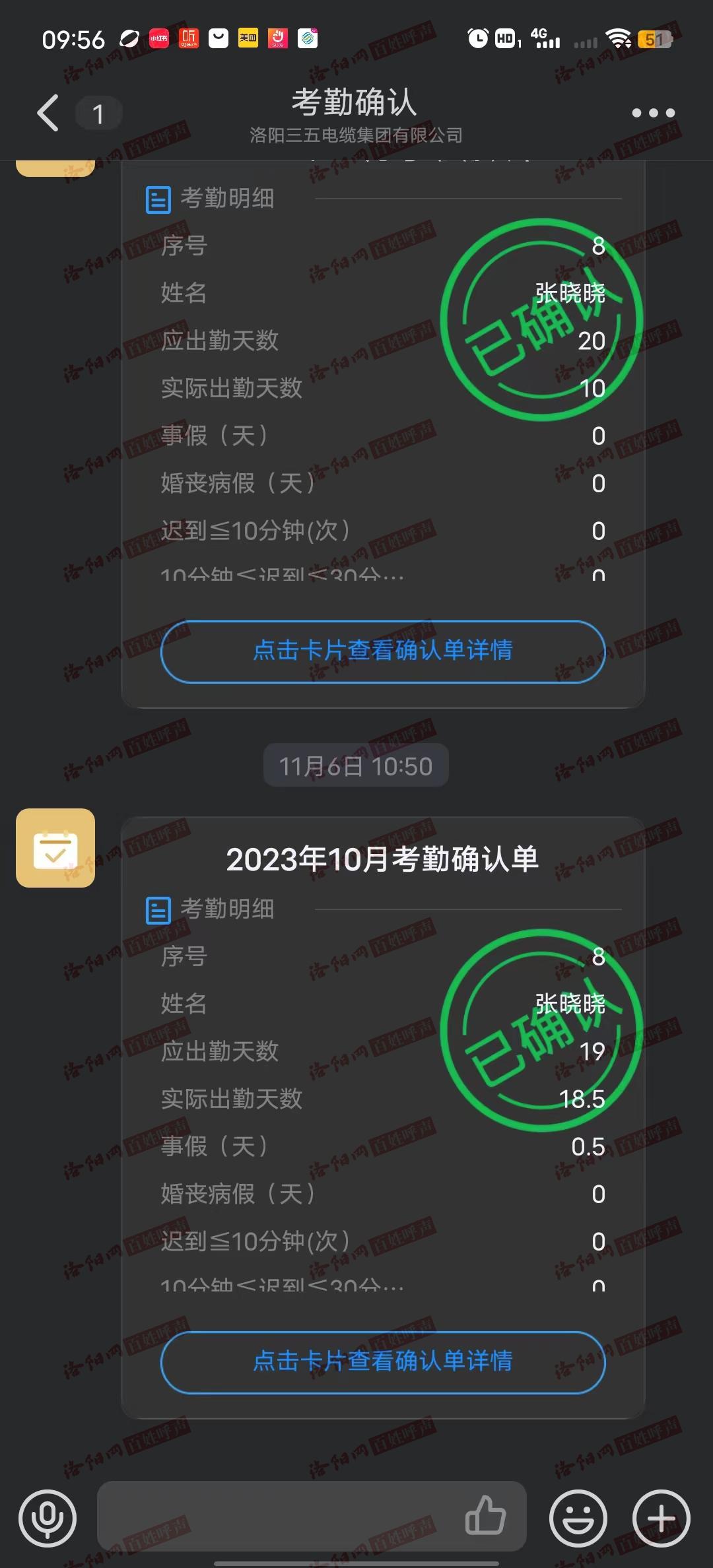Image resolution: width=713 pixels, height=1568 pixels.
Task: Open the emoji picker
Action: coord(578,1518)
